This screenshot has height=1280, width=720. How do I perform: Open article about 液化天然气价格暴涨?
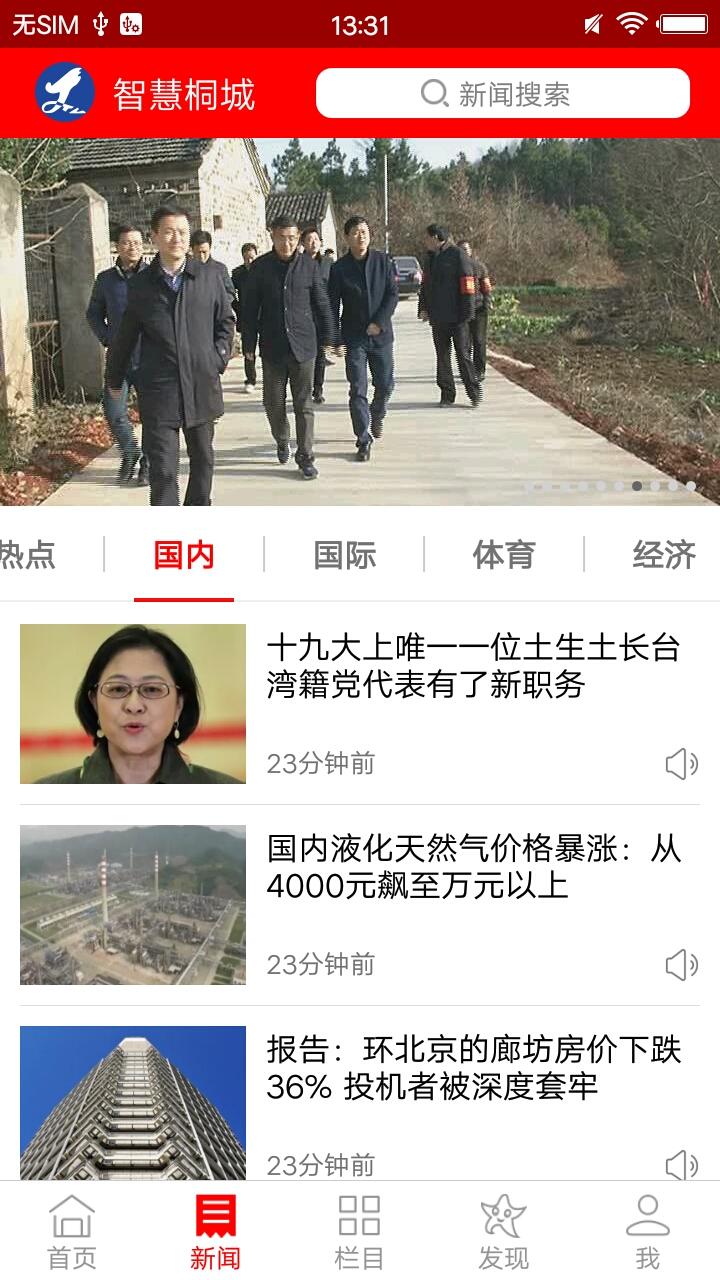(x=472, y=867)
